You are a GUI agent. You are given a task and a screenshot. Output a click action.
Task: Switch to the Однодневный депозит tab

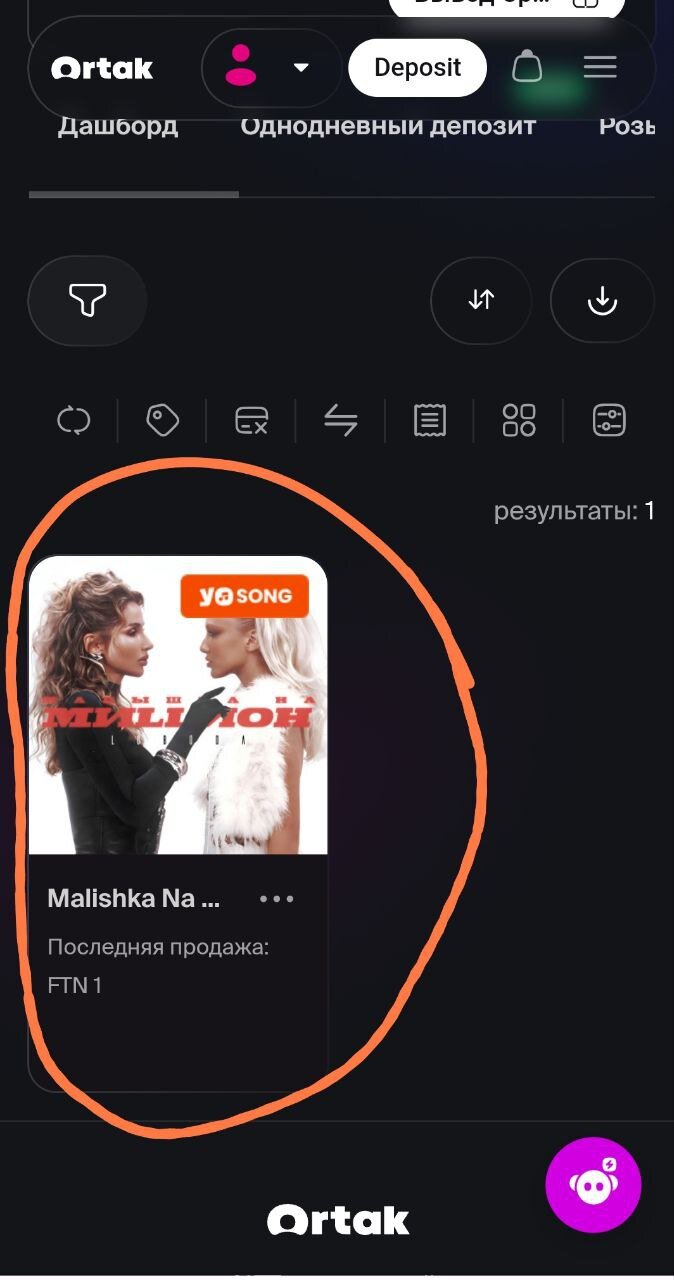(388, 127)
